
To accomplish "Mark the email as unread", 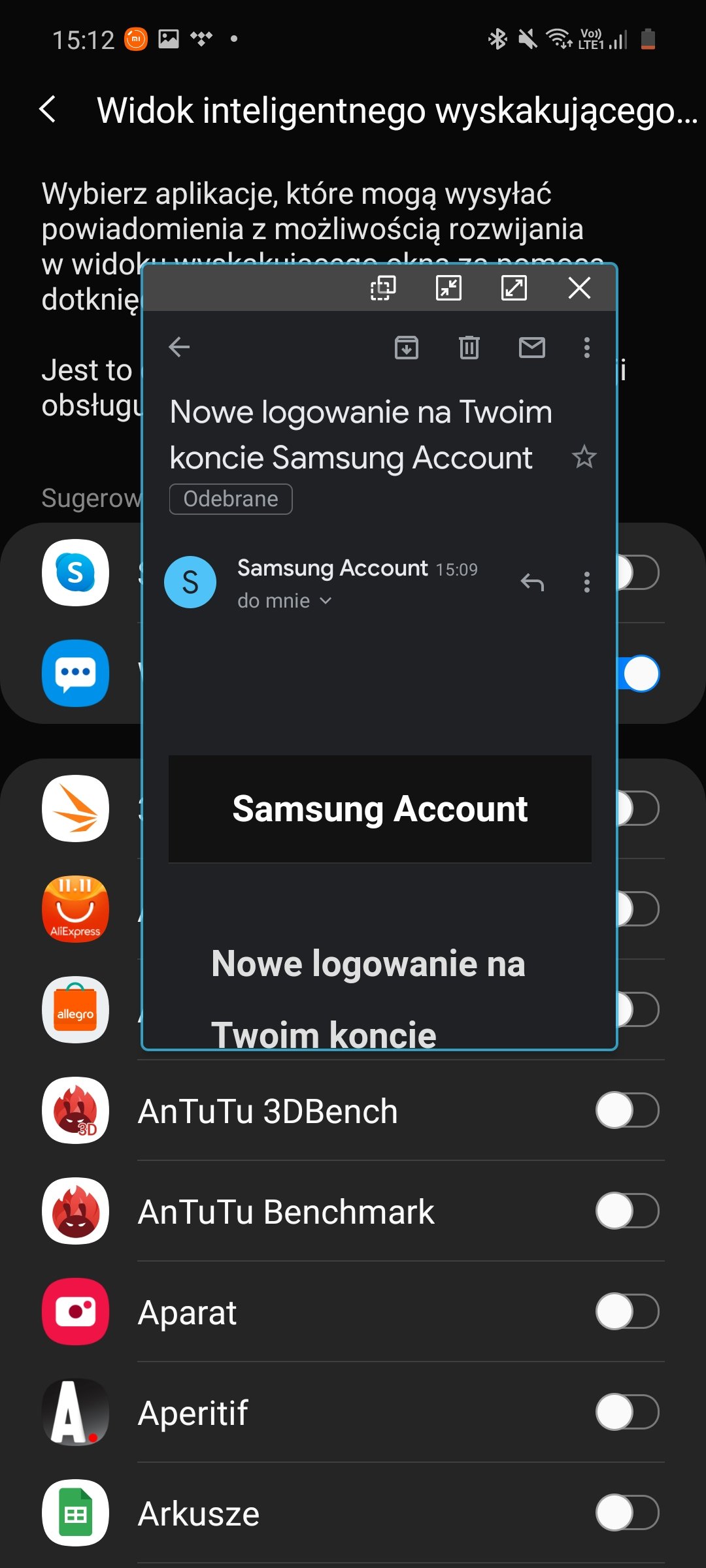I will pyautogui.click(x=532, y=347).
